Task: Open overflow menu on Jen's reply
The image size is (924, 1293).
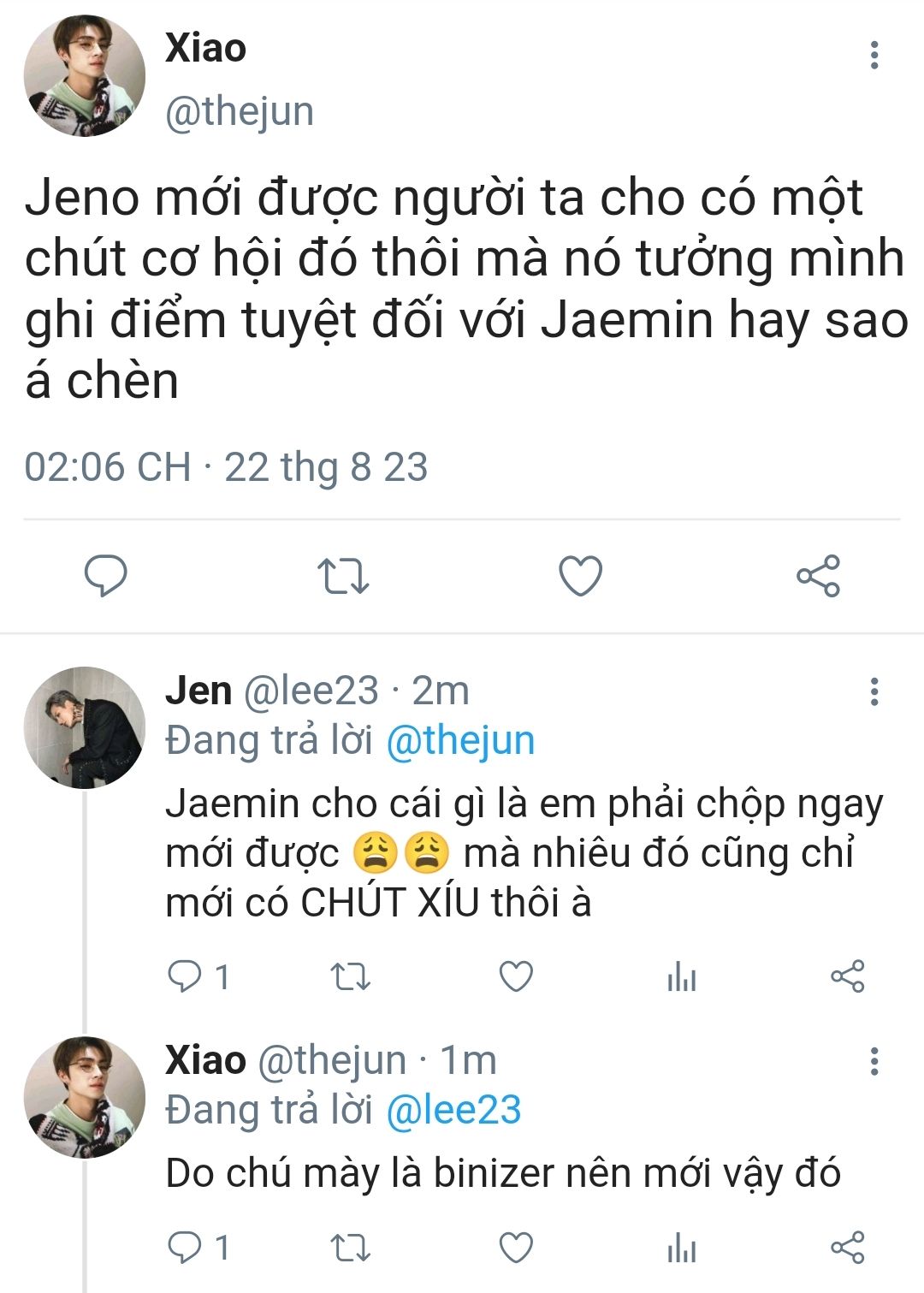Action: pyautogui.click(x=874, y=691)
